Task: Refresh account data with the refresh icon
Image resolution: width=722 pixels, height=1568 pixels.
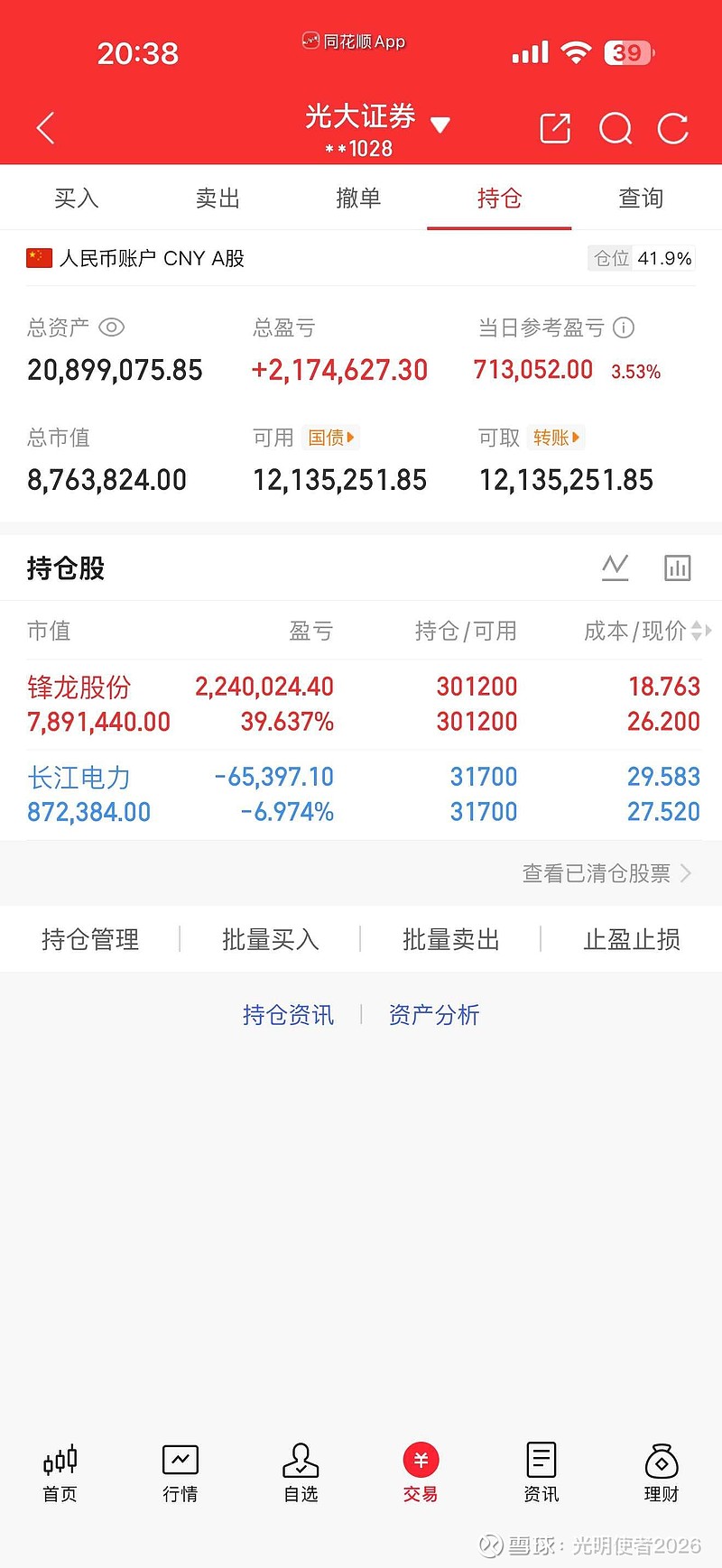Action: click(x=673, y=128)
